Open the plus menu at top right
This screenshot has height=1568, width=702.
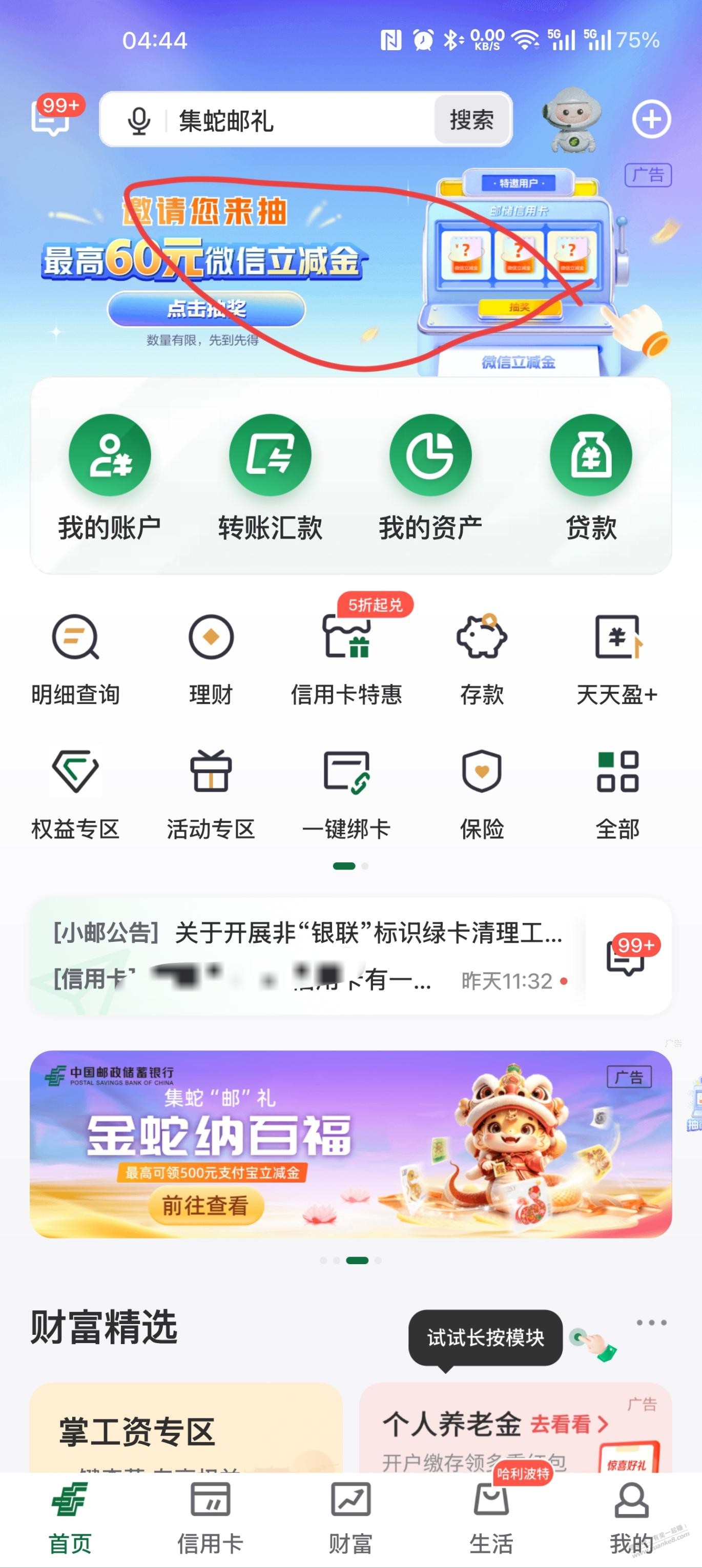[x=651, y=119]
